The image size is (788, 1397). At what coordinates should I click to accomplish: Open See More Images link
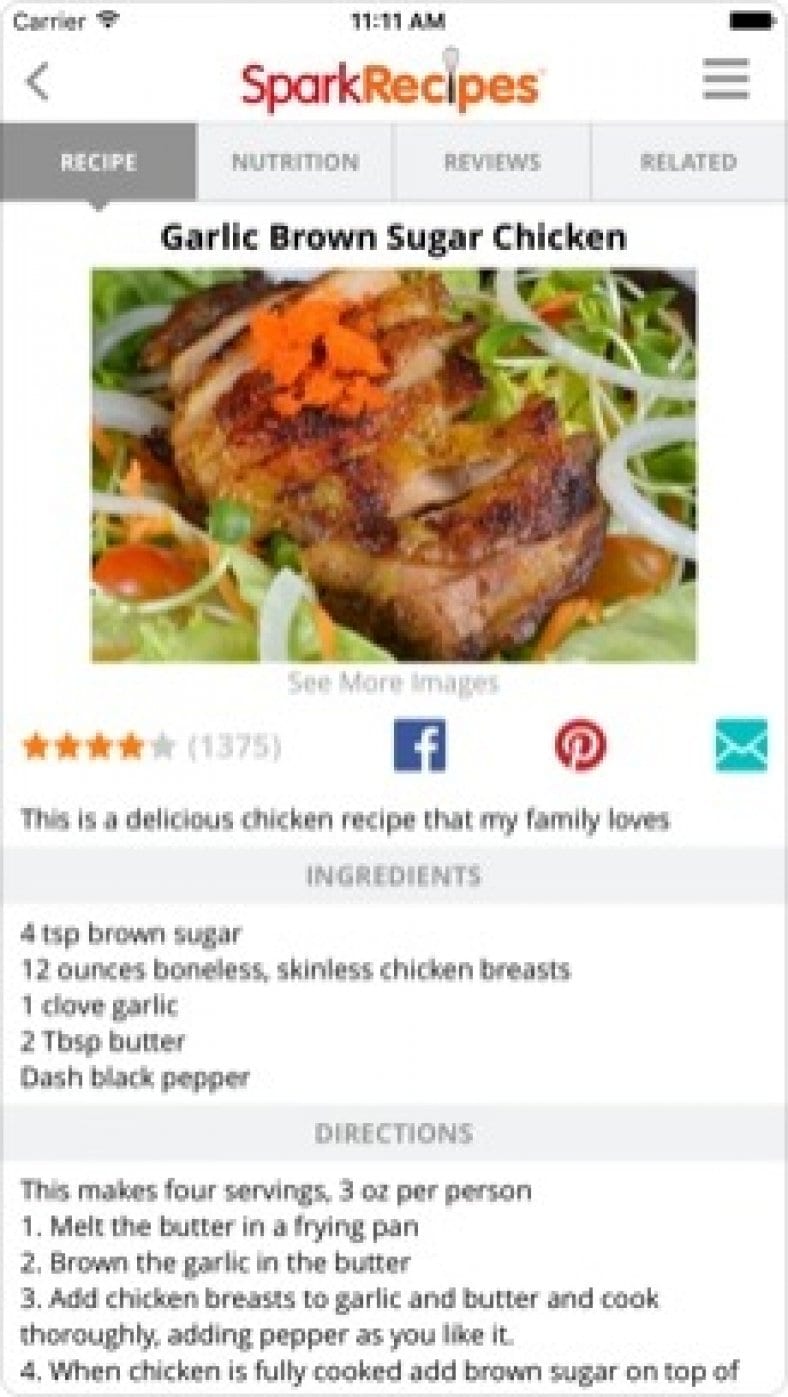(394, 683)
